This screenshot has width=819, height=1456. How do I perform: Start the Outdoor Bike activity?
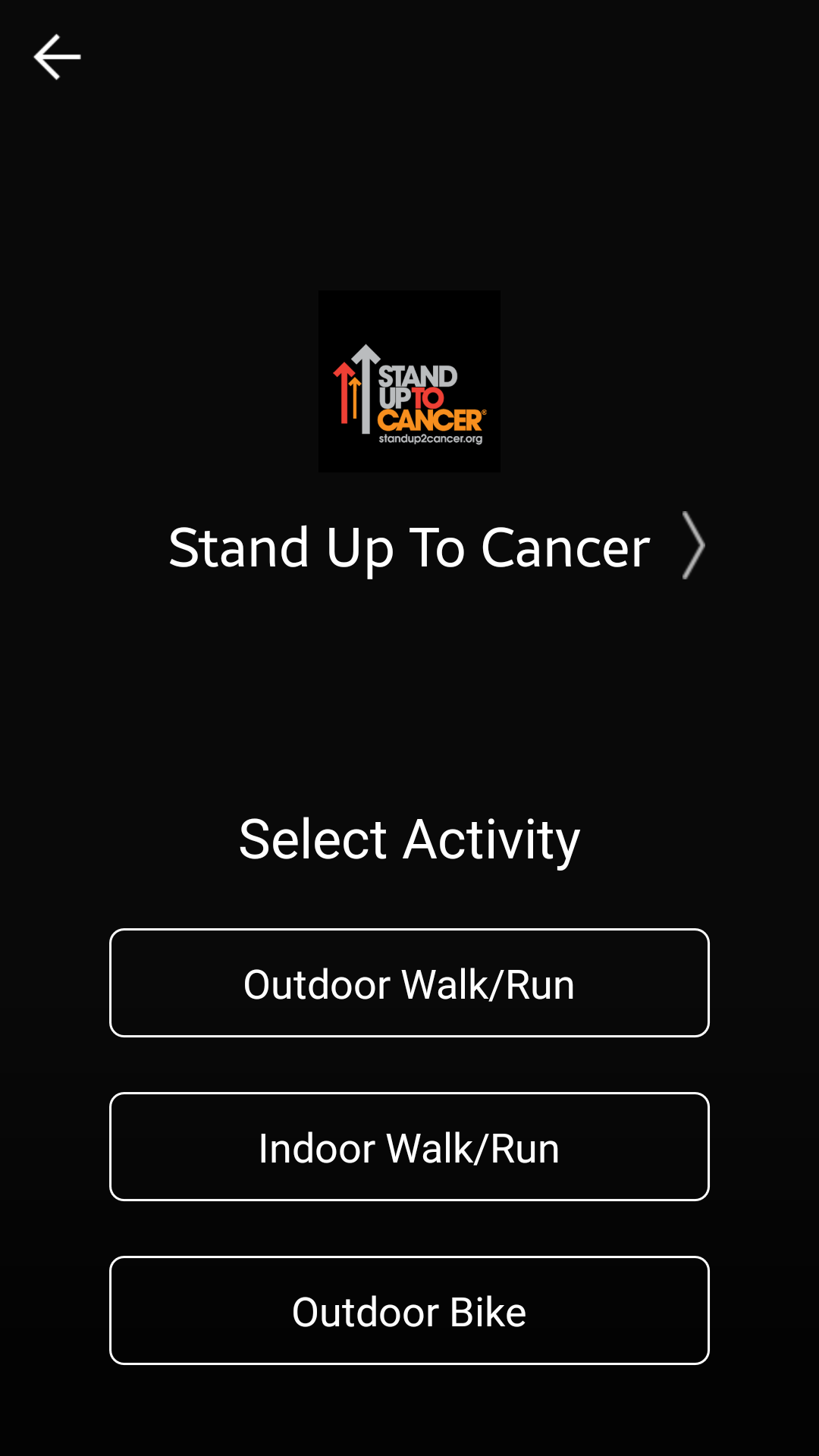click(409, 1310)
